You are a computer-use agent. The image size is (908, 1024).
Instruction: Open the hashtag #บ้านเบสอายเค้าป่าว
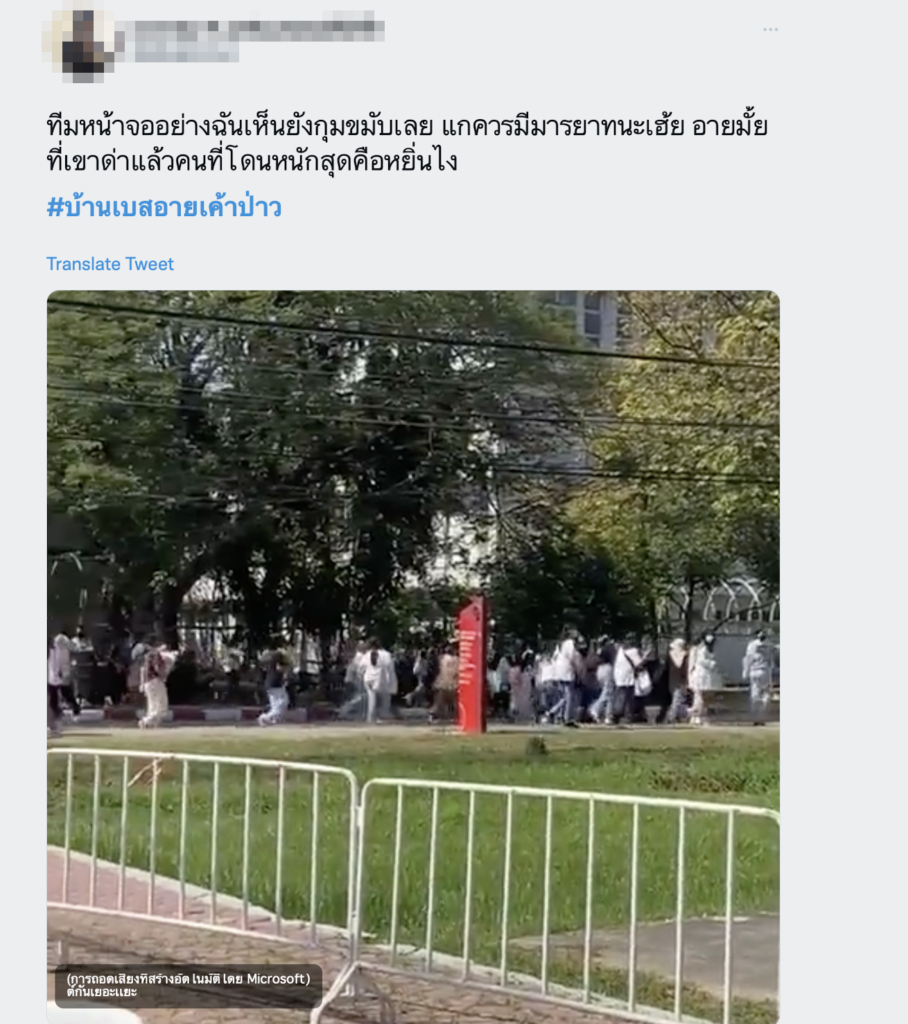click(164, 208)
